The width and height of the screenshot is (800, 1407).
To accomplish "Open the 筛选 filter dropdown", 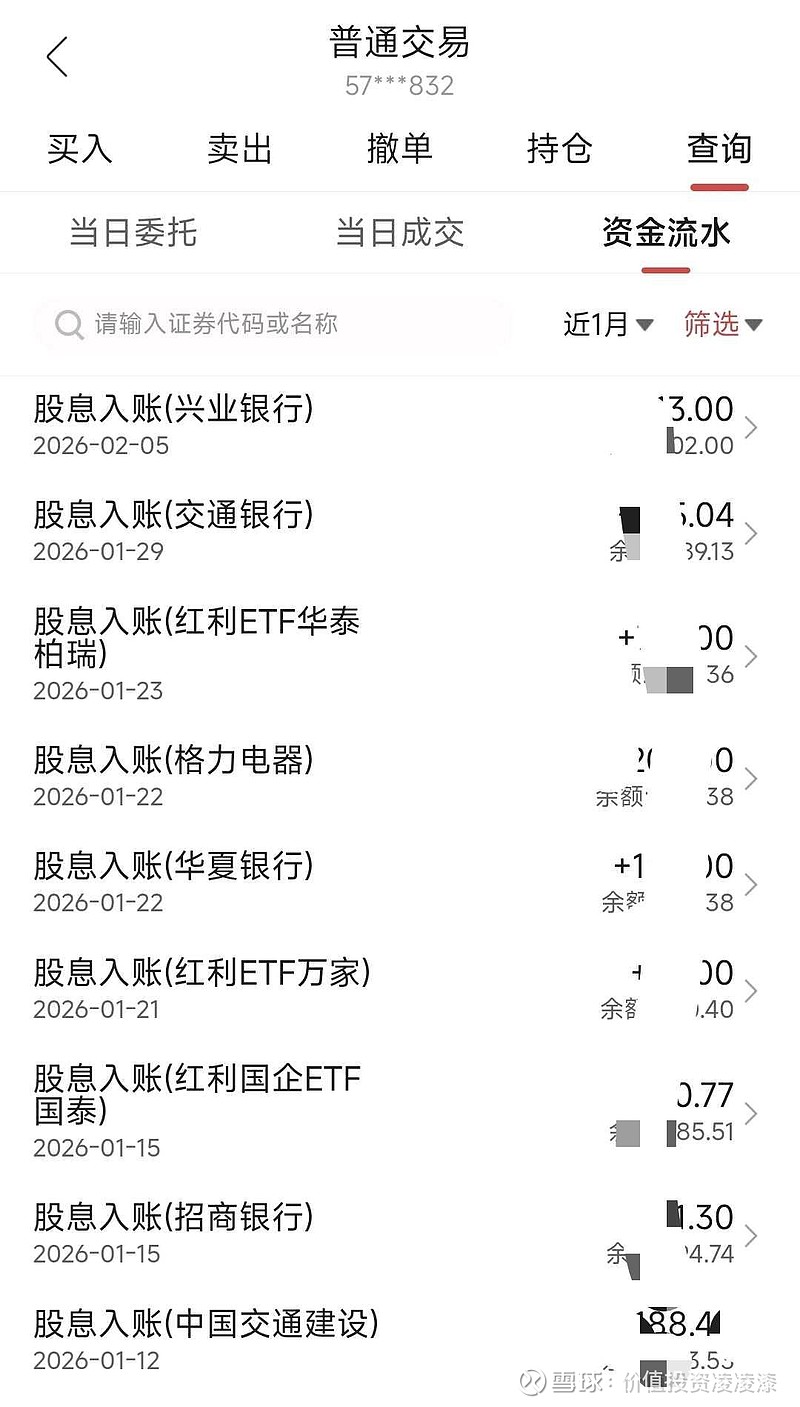I will pos(722,324).
